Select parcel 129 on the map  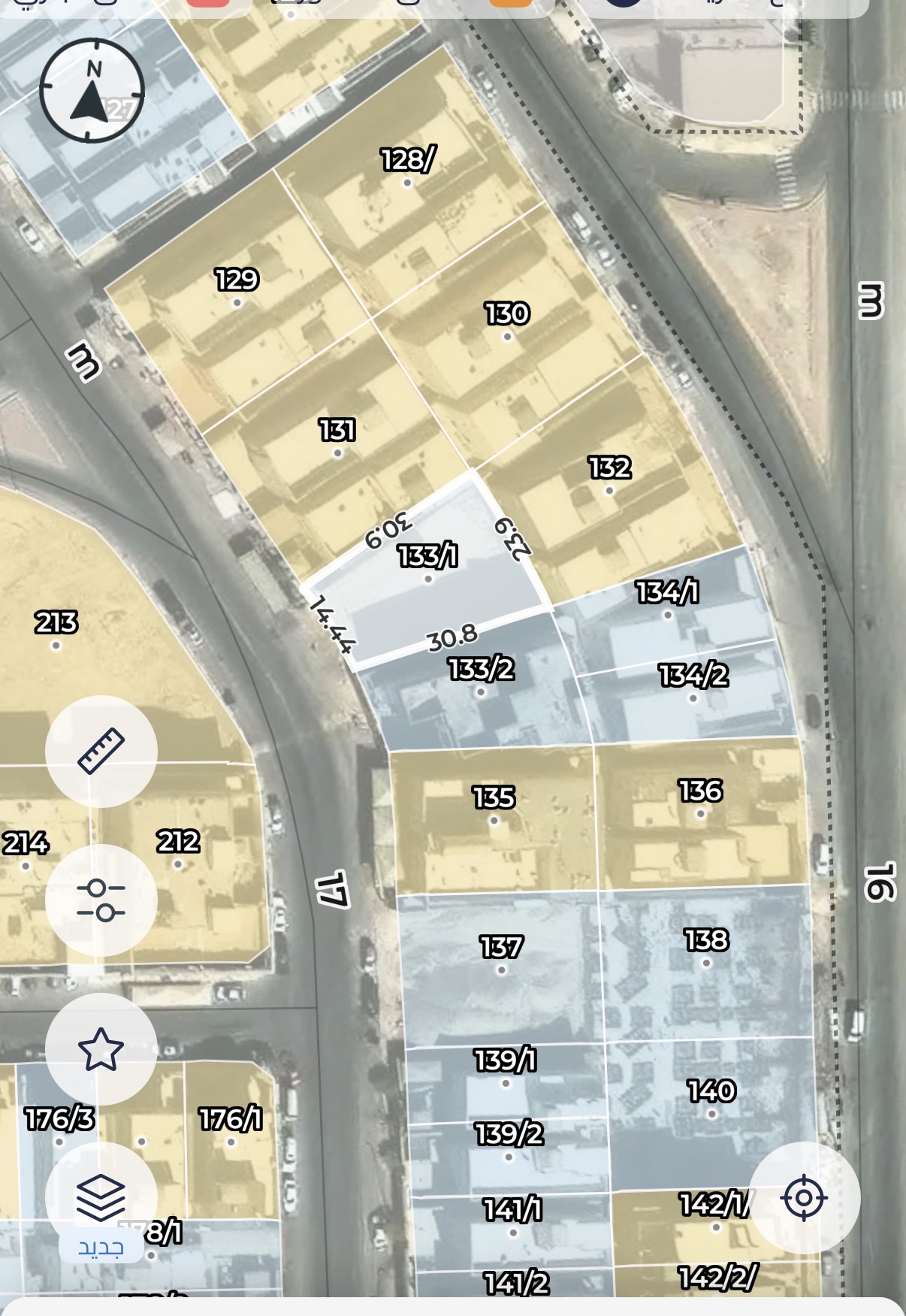(237, 280)
